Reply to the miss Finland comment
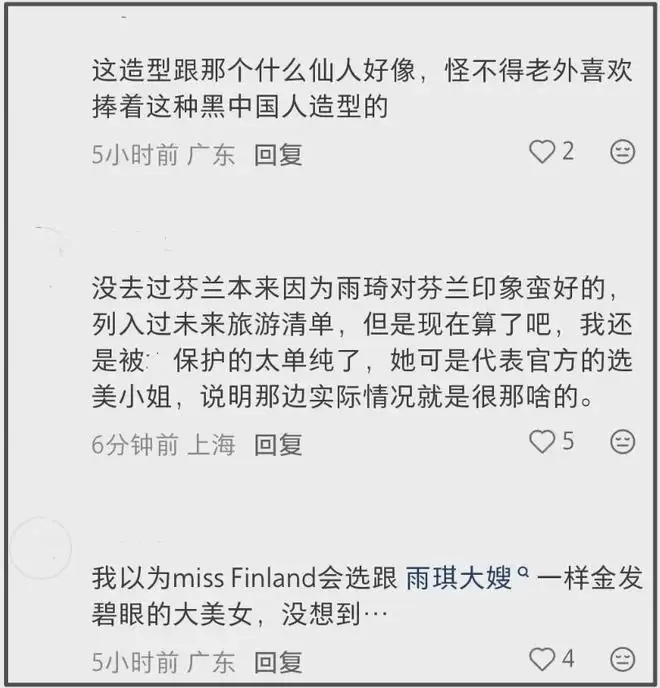This screenshot has height=688, width=660. point(278,661)
